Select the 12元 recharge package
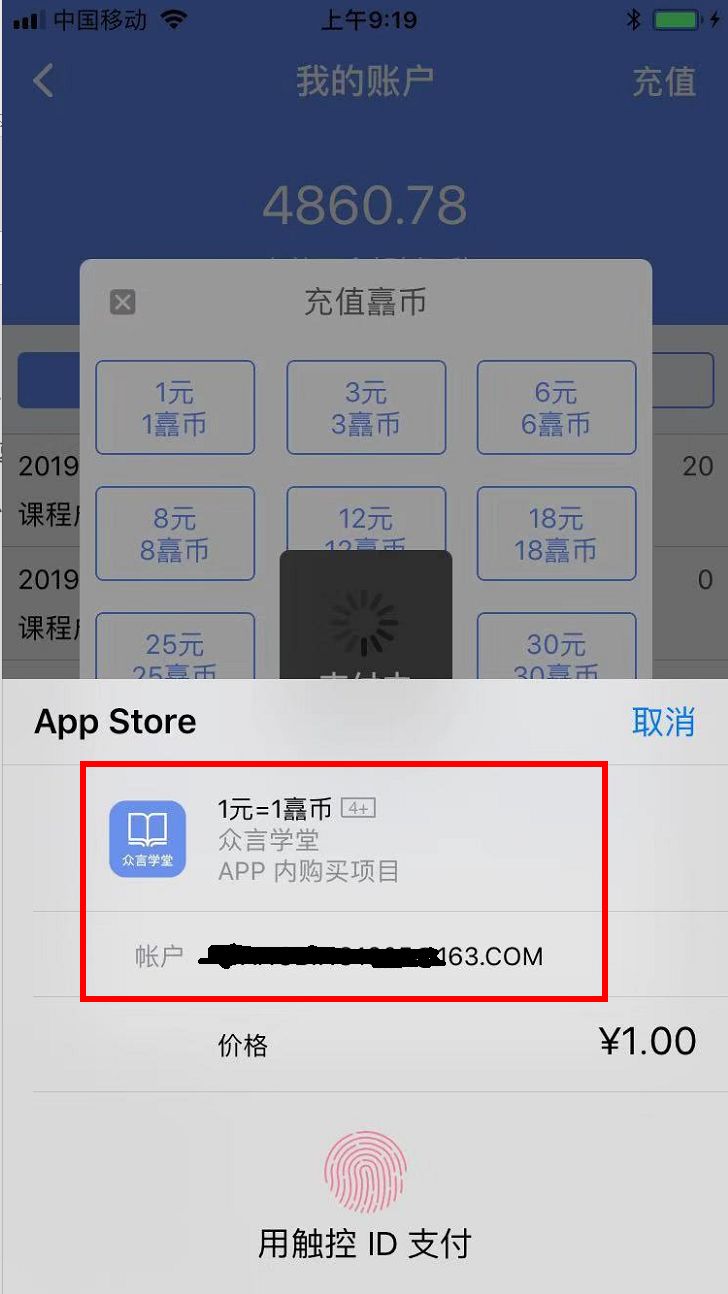Image resolution: width=728 pixels, height=1294 pixels. 366,520
